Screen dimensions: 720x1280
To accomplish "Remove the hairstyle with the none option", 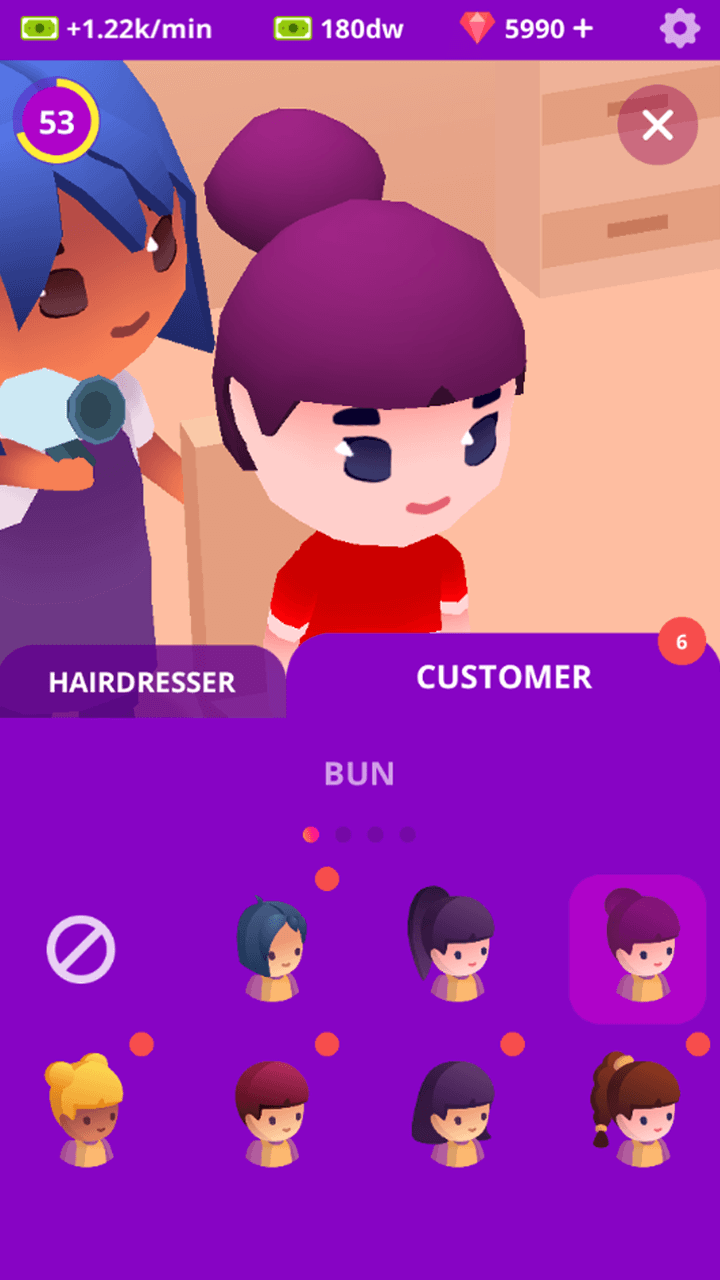I will tap(81, 949).
